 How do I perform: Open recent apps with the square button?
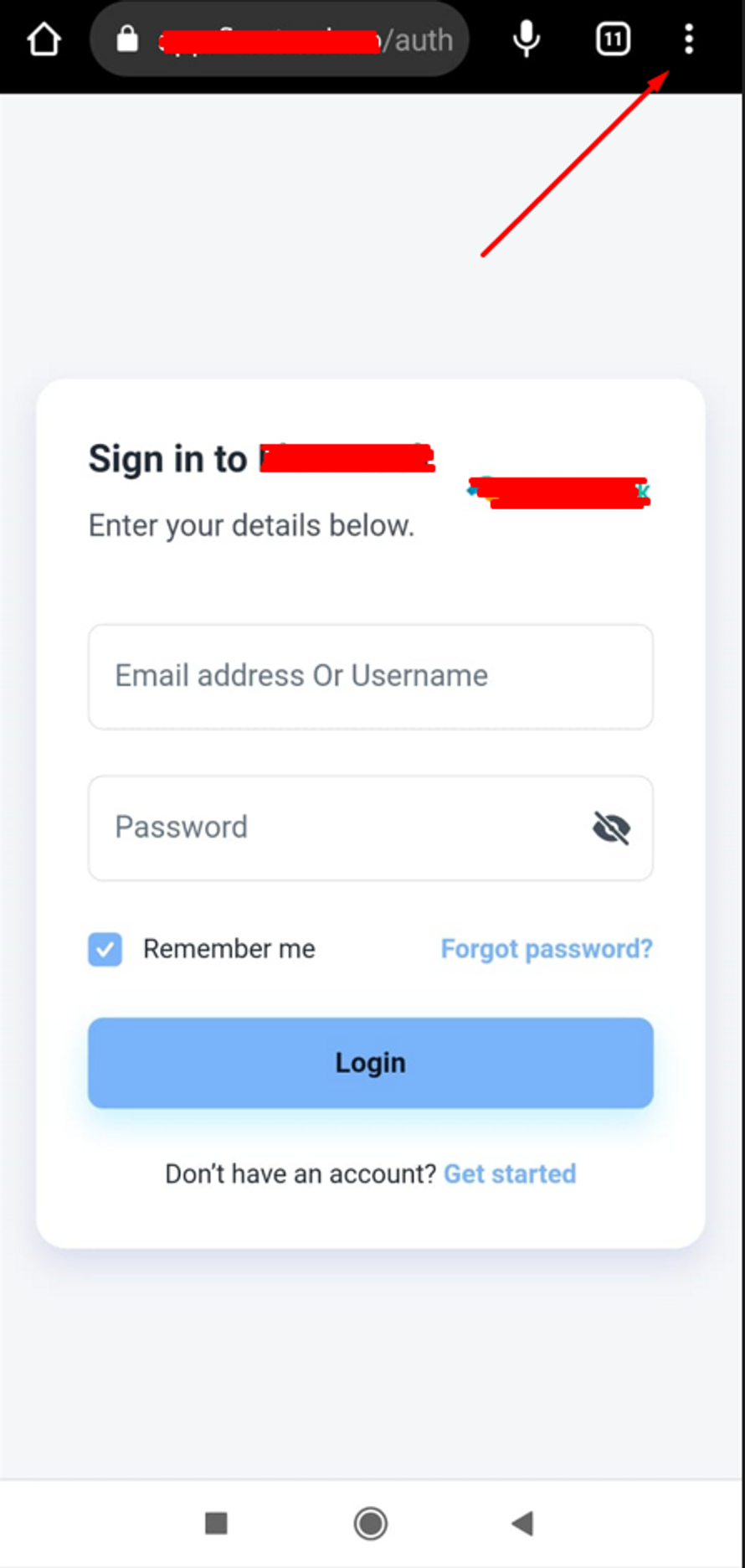(x=217, y=1523)
